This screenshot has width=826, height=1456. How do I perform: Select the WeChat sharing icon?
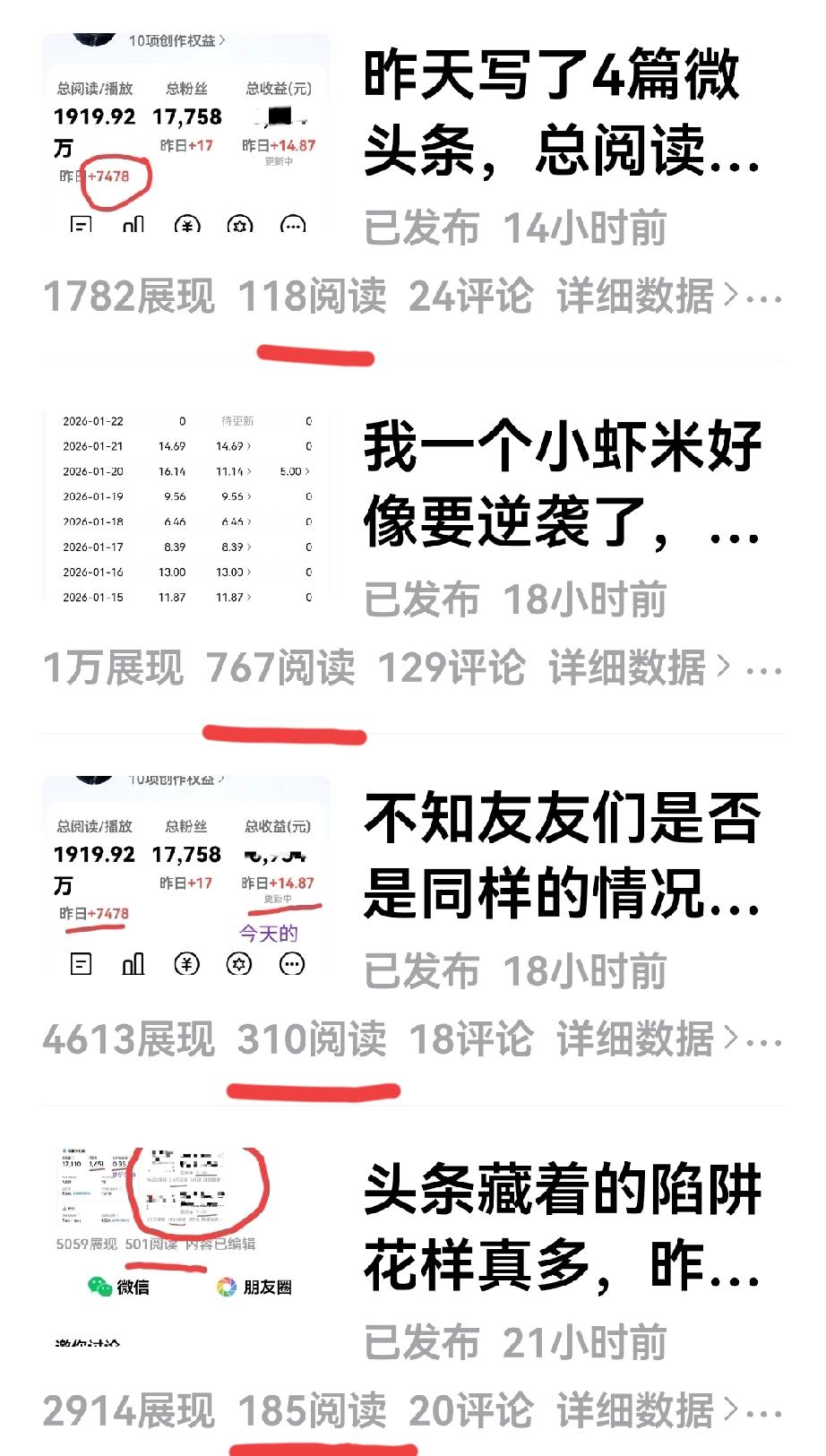point(101,1286)
